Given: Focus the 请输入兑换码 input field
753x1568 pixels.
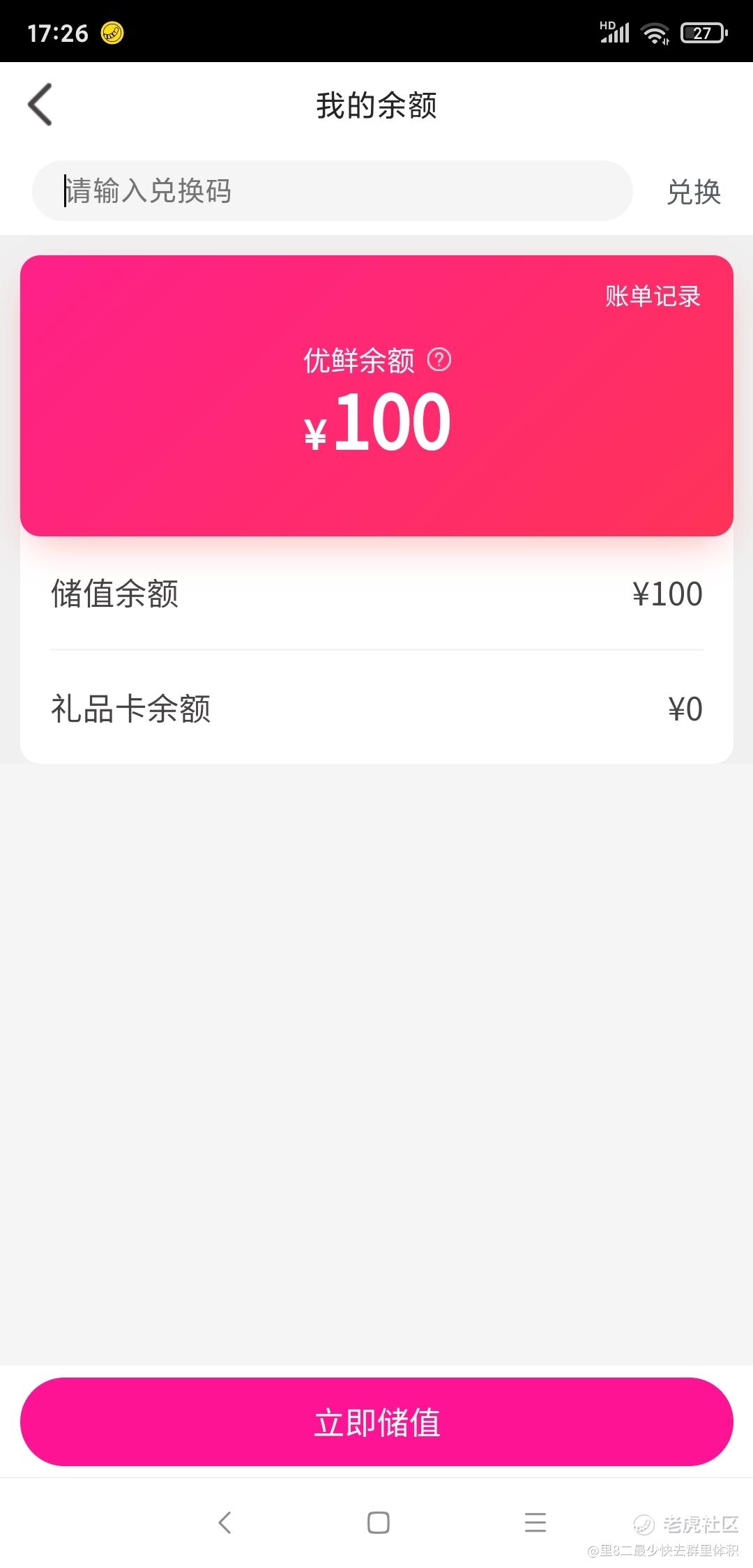Looking at the screenshot, I should point(332,191).
